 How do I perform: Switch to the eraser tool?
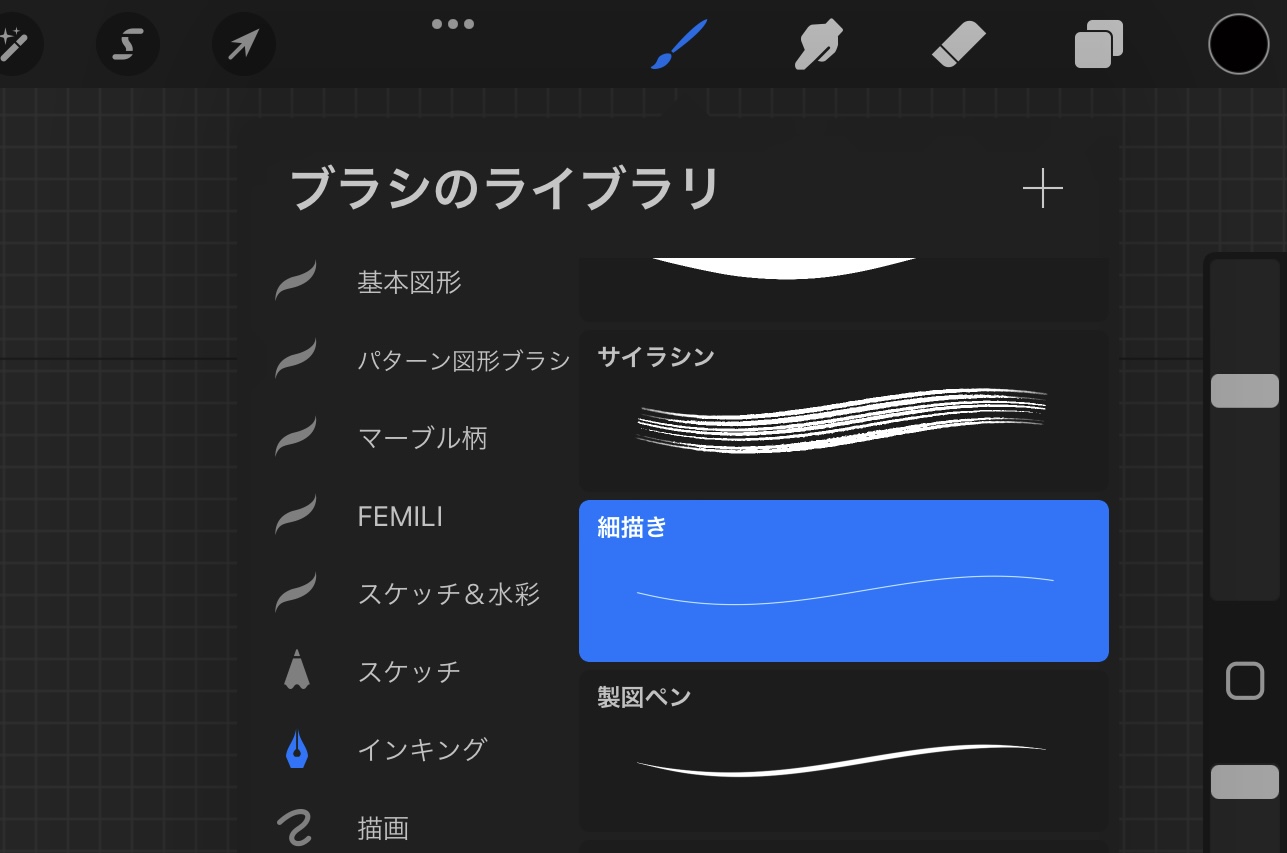pyautogui.click(x=958, y=45)
